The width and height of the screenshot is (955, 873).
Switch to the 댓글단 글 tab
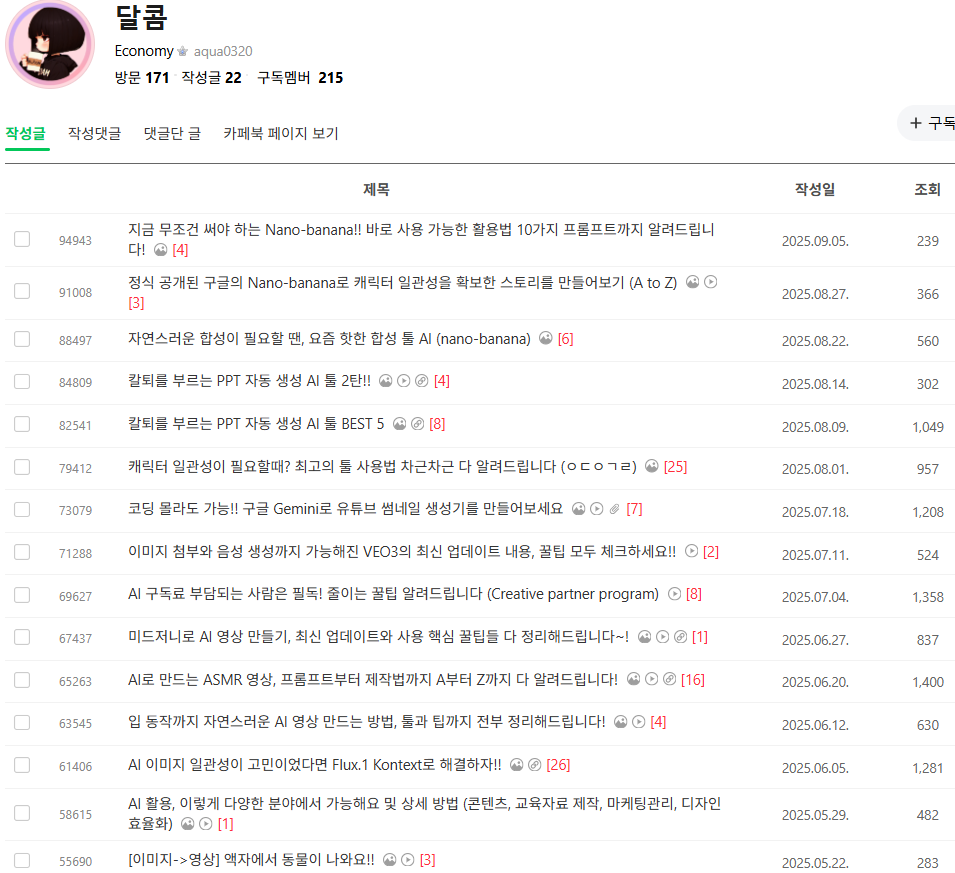coord(172,133)
